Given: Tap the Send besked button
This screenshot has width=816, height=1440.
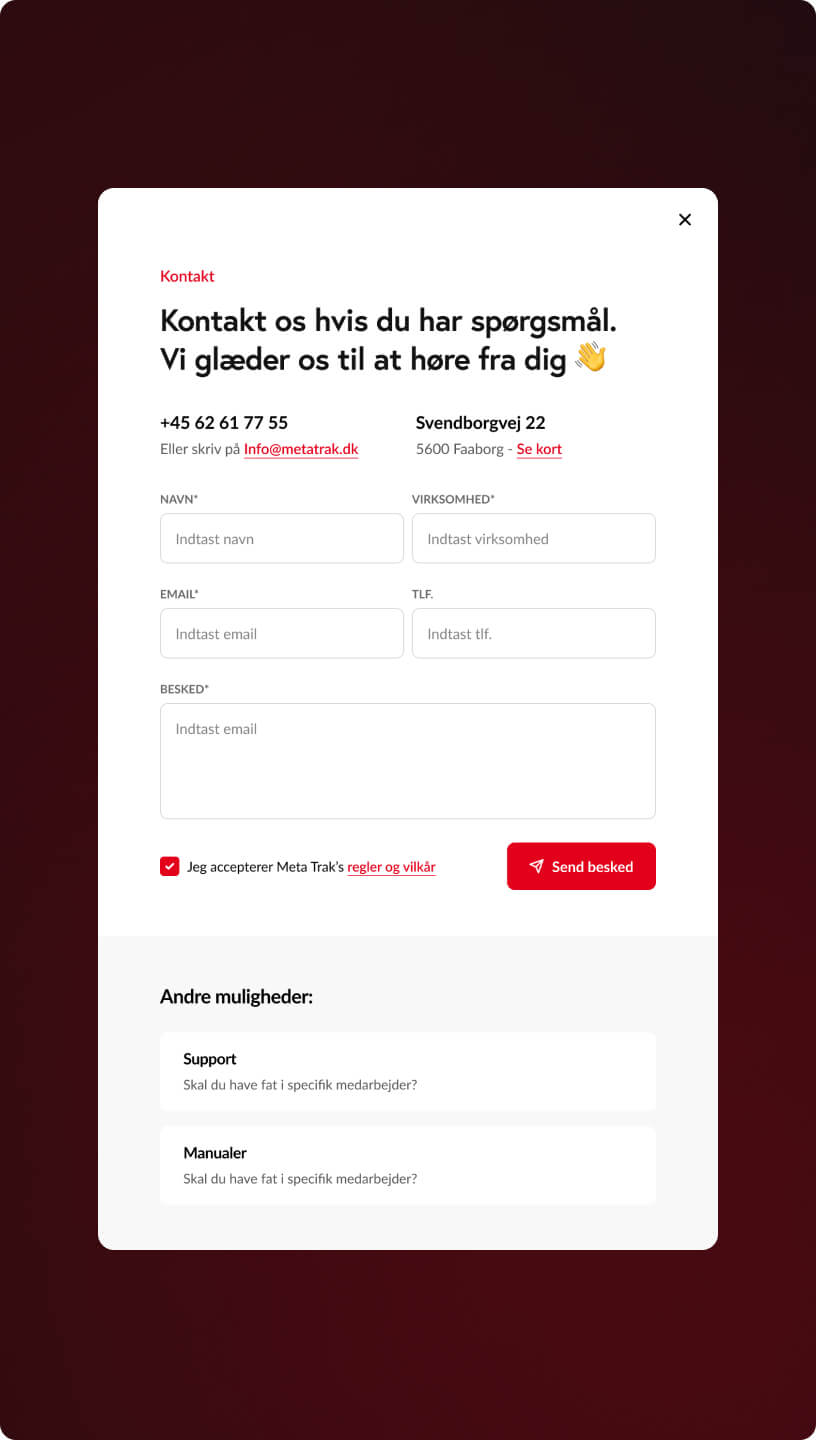Looking at the screenshot, I should click(x=581, y=866).
